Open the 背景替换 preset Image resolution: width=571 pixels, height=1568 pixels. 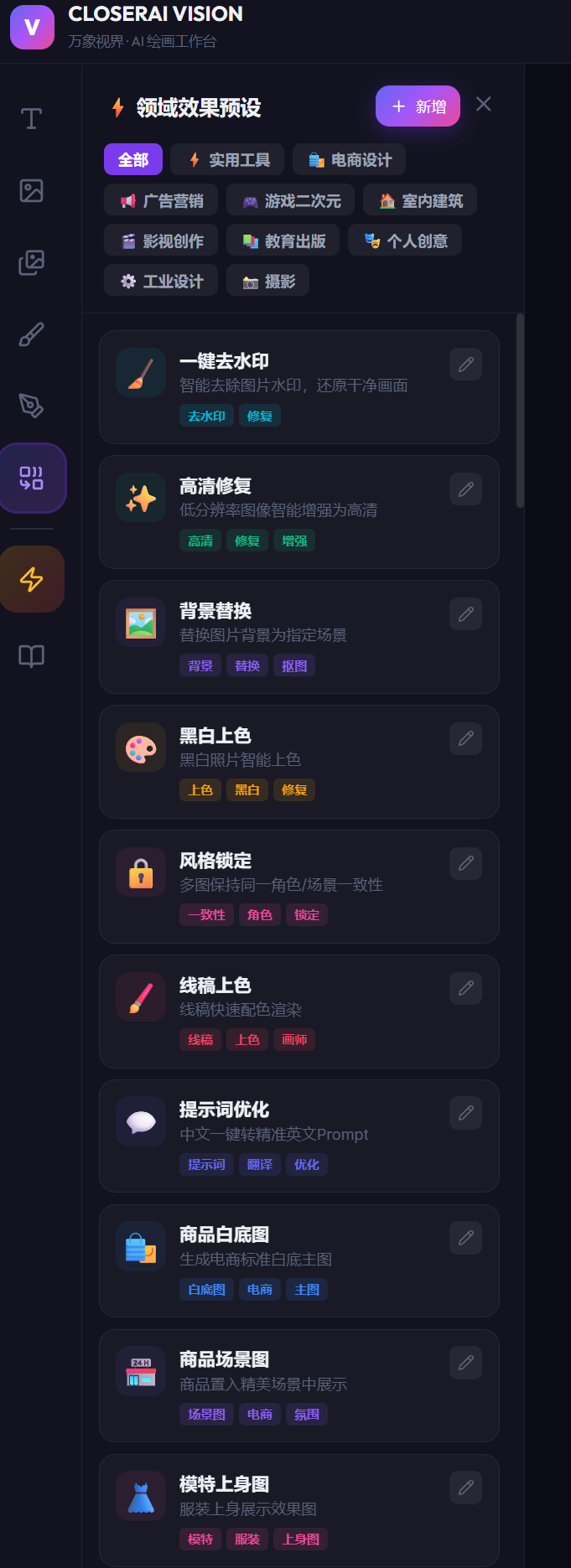click(x=293, y=635)
